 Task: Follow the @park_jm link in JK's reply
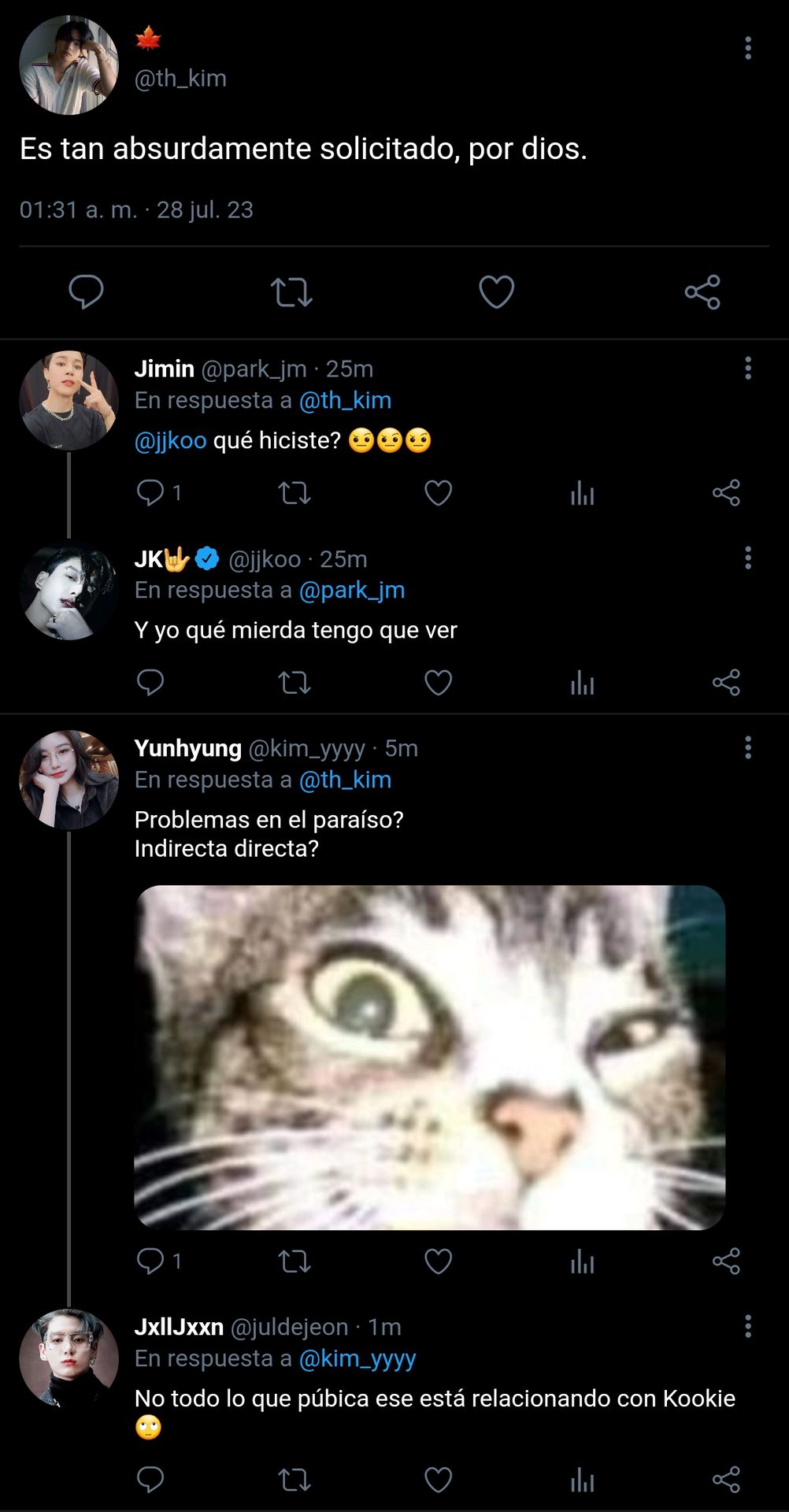(x=352, y=590)
